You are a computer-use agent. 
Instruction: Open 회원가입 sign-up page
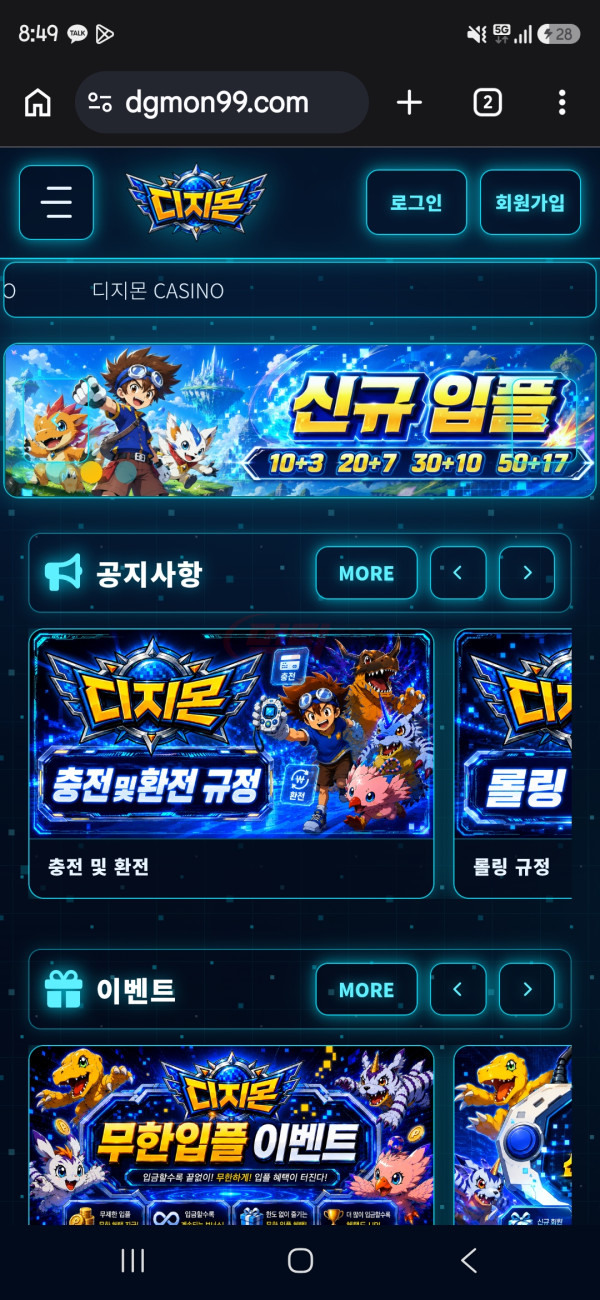pyautogui.click(x=530, y=202)
